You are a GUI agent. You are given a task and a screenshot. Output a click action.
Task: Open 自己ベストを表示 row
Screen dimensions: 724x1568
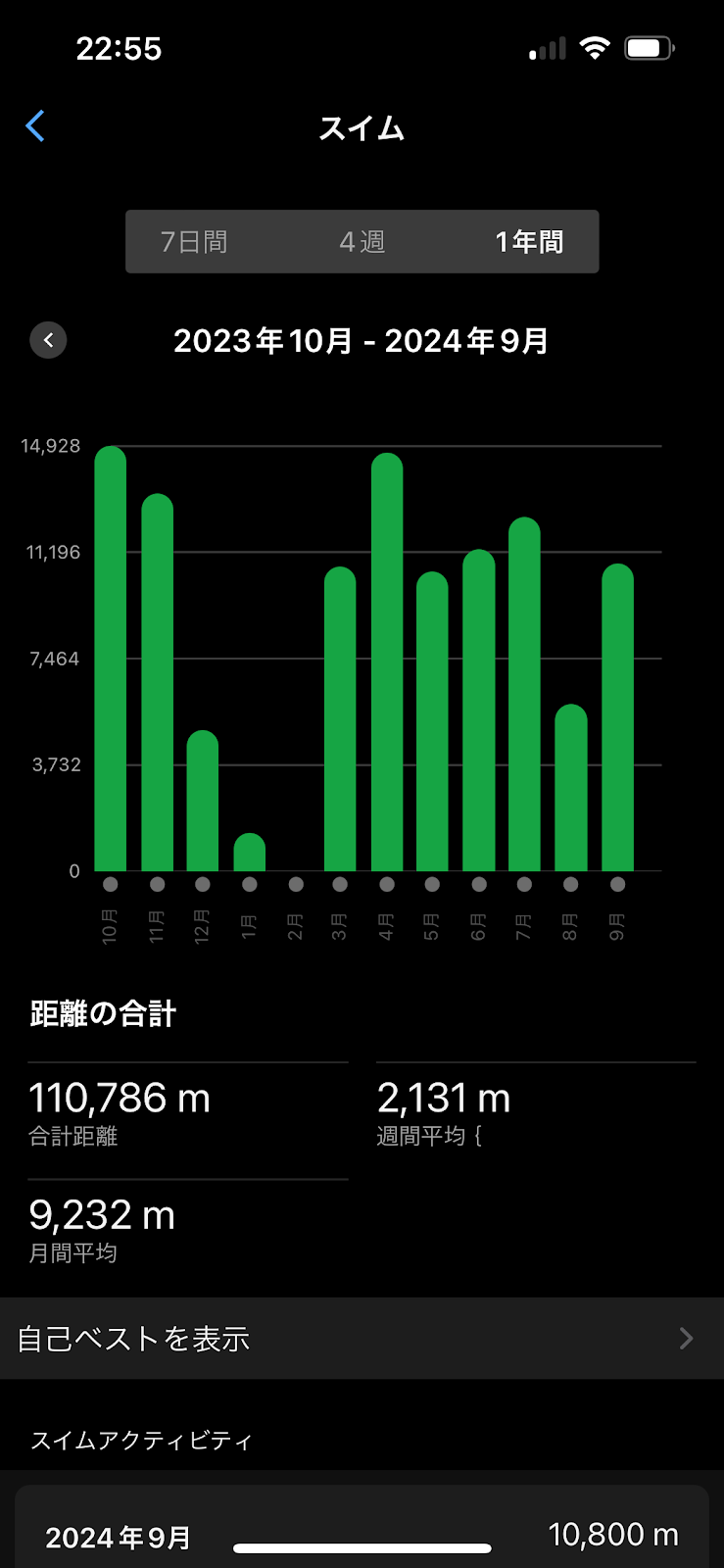point(362,1338)
